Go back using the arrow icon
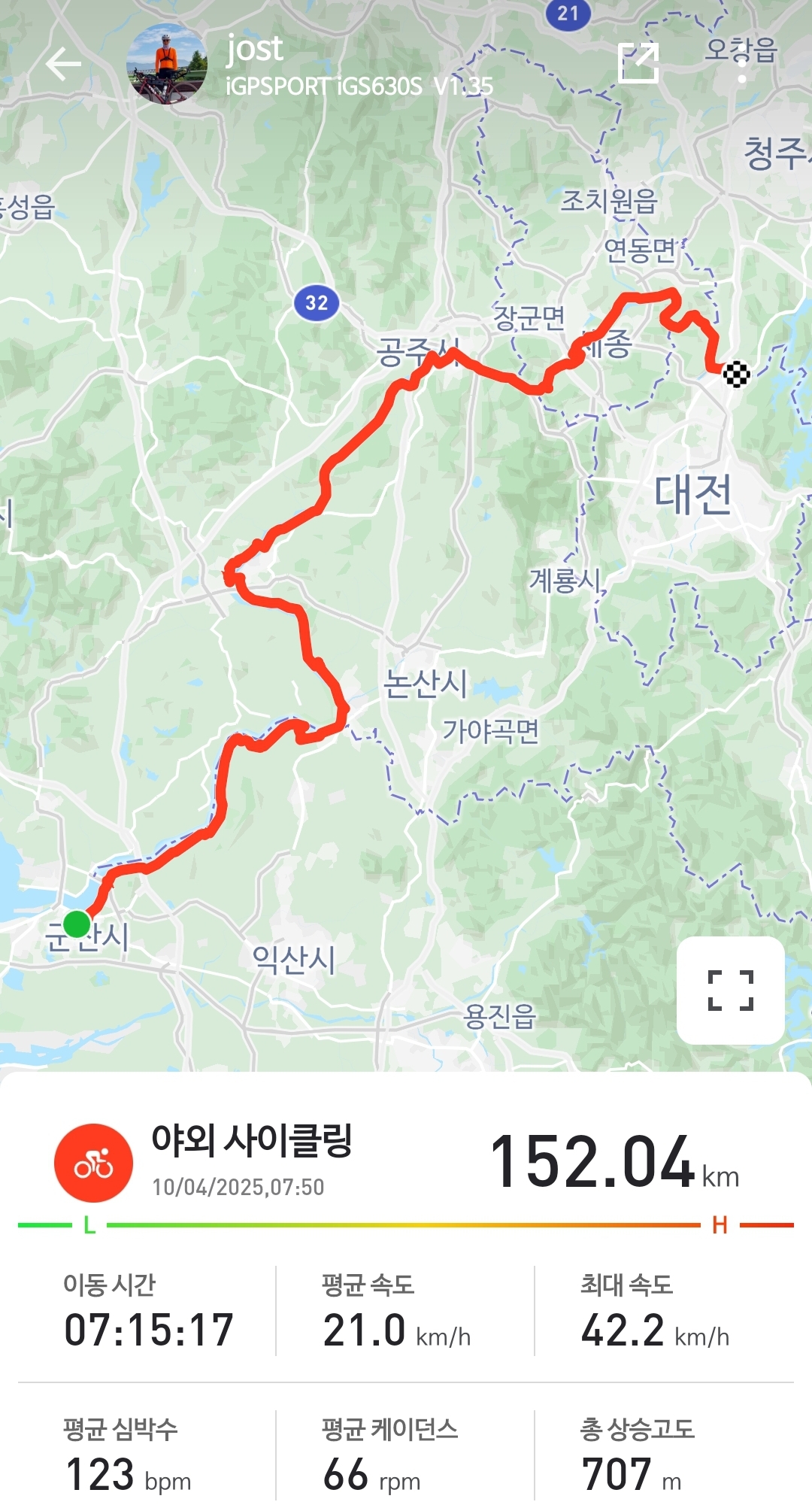The width and height of the screenshot is (812, 1511). [x=63, y=65]
